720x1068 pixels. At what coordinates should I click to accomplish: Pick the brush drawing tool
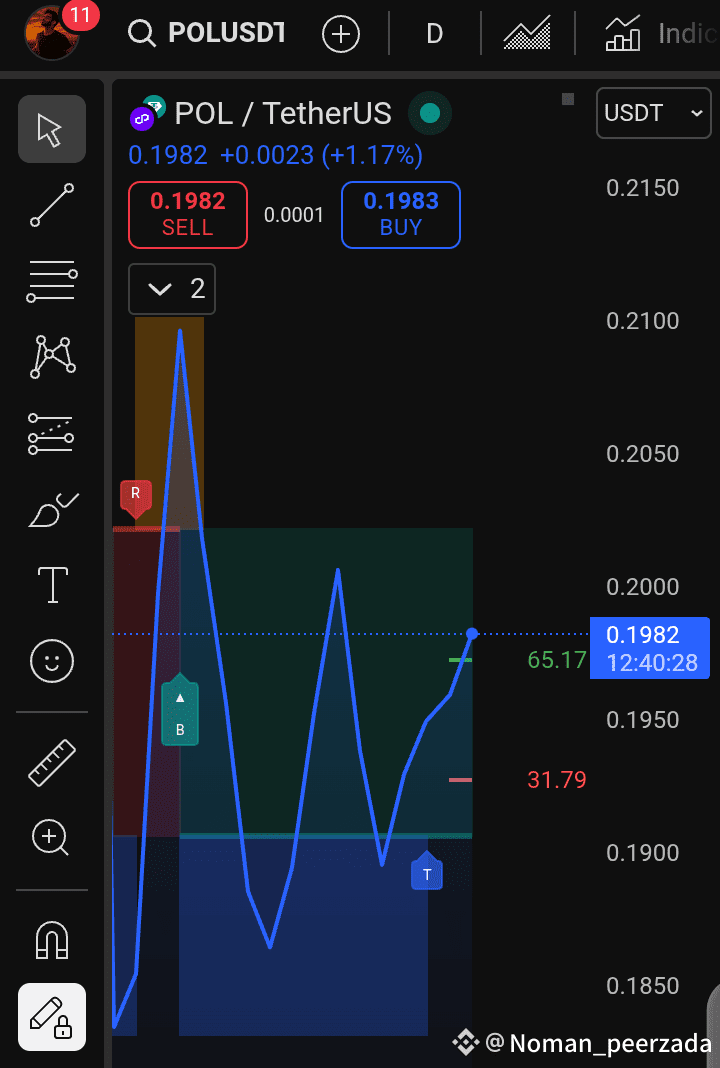tap(52, 509)
